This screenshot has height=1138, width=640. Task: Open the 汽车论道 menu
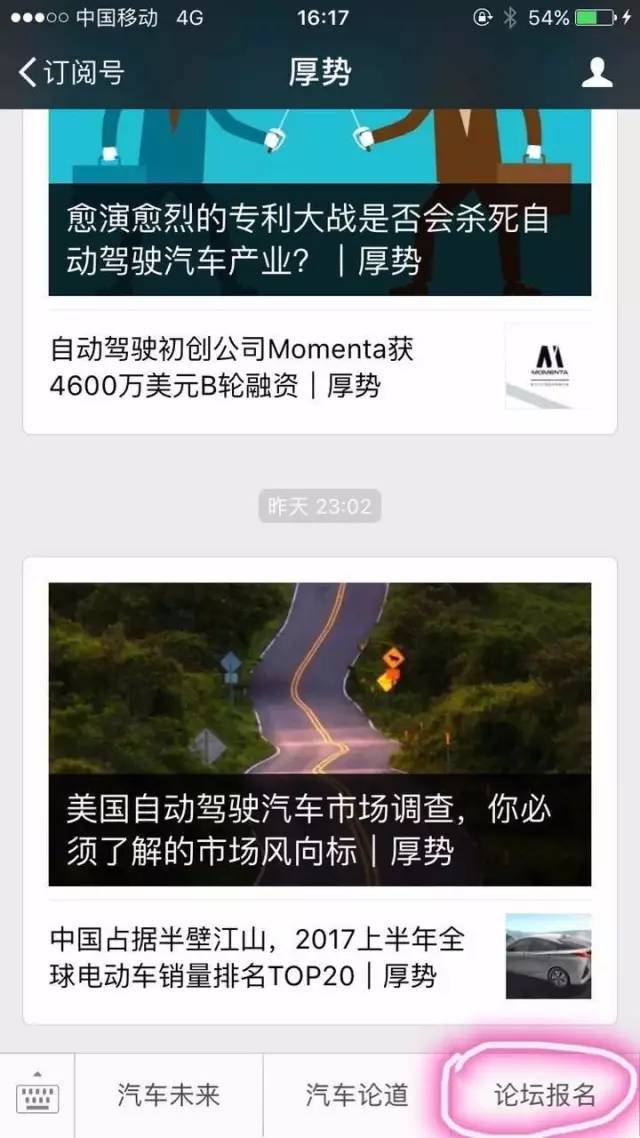pyautogui.click(x=357, y=1096)
